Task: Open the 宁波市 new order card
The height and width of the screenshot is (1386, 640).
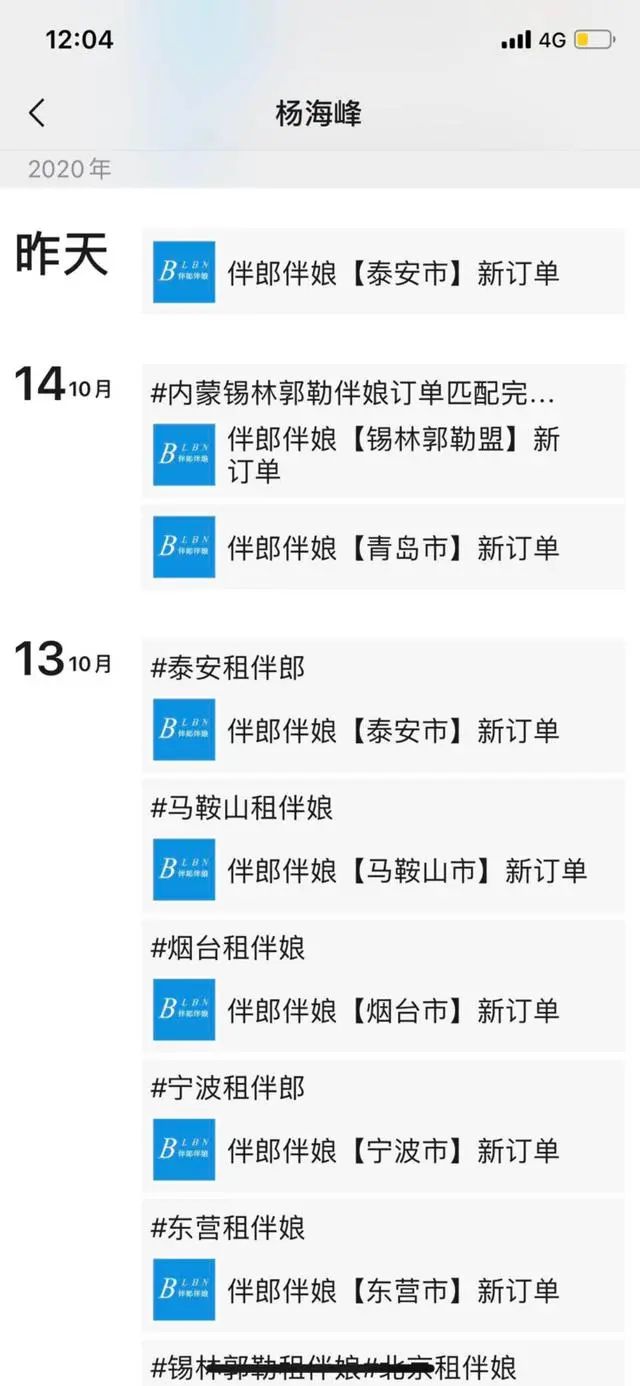Action: [383, 1150]
